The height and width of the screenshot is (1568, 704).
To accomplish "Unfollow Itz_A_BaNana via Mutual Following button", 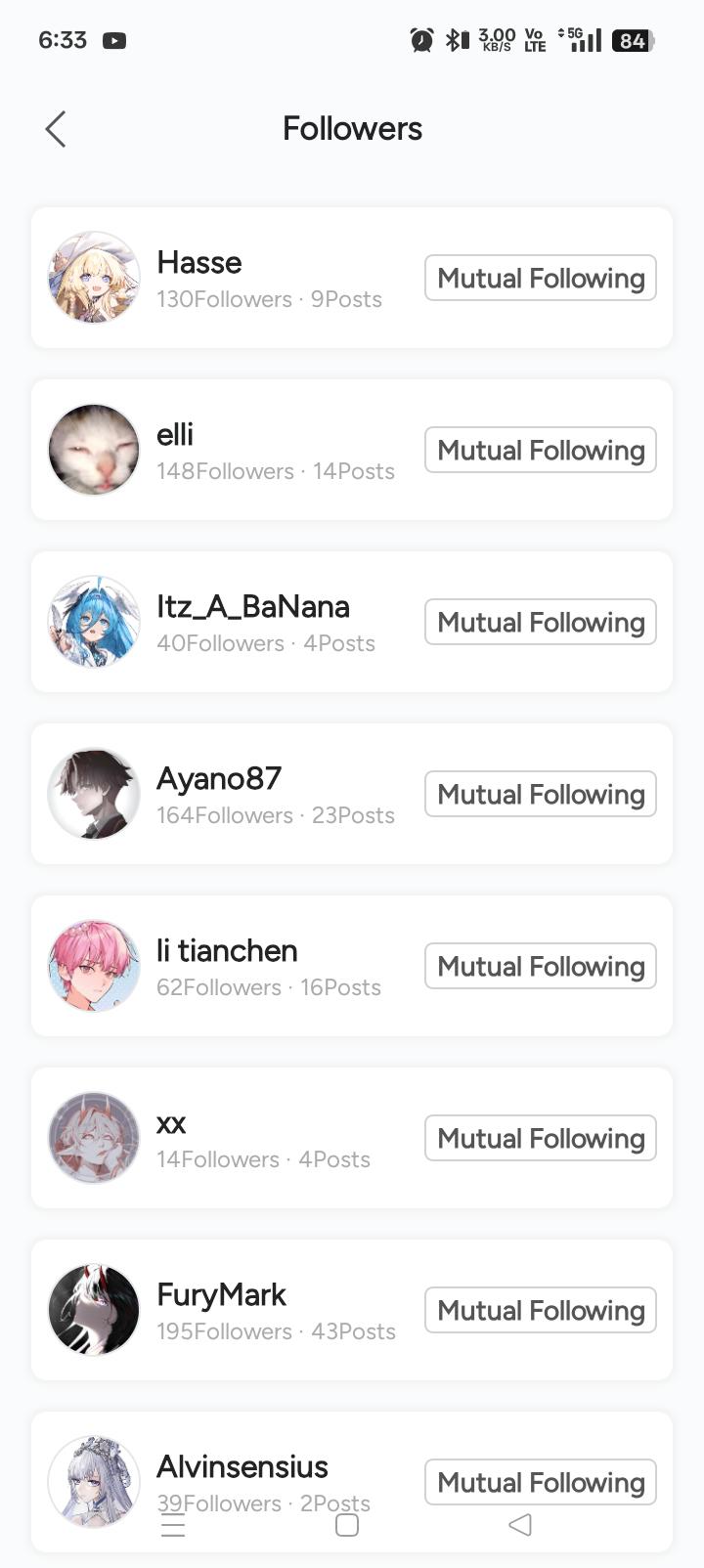I will 540,623.
